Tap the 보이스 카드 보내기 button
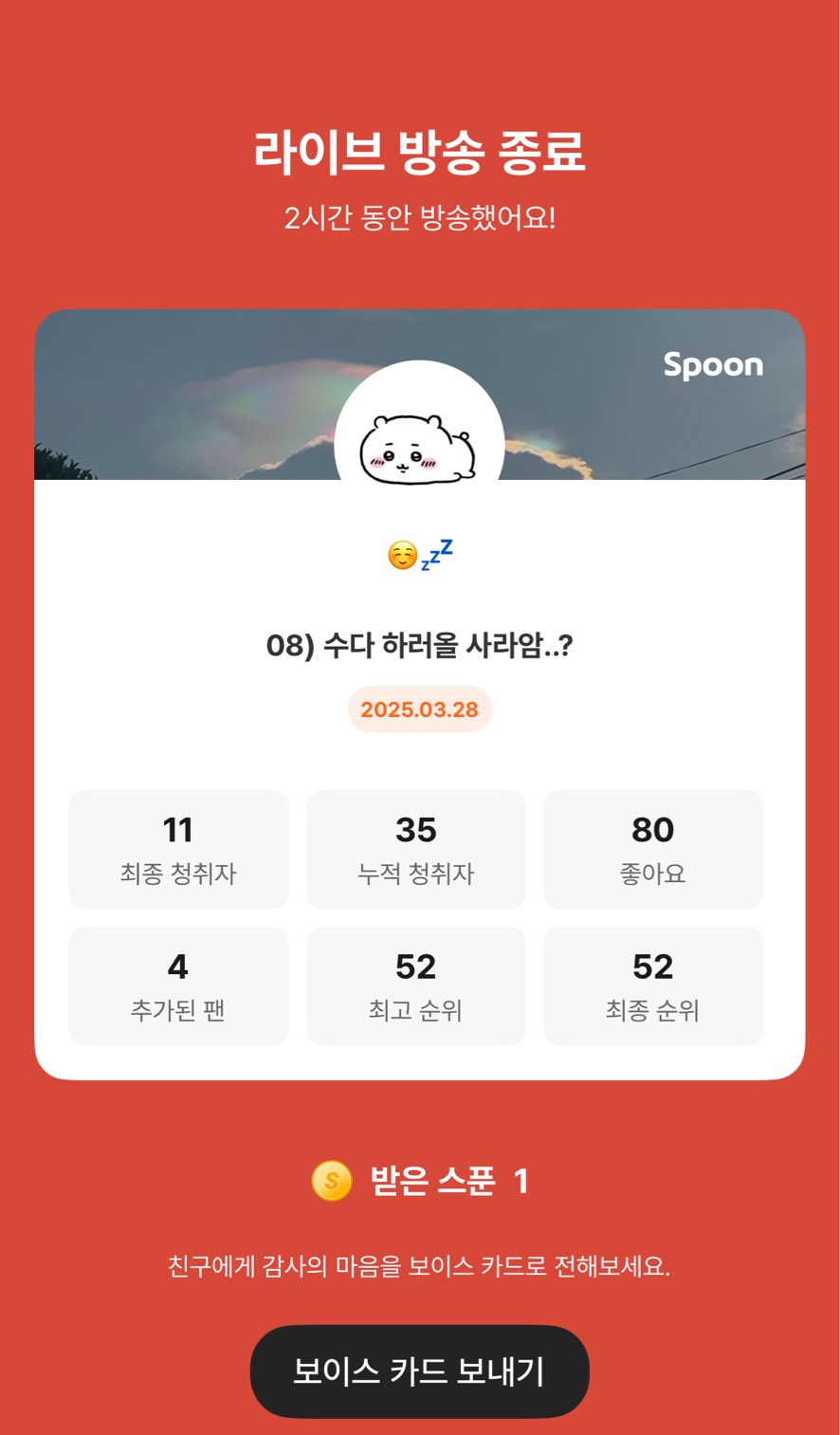Image resolution: width=840 pixels, height=1435 pixels. coord(419,1371)
